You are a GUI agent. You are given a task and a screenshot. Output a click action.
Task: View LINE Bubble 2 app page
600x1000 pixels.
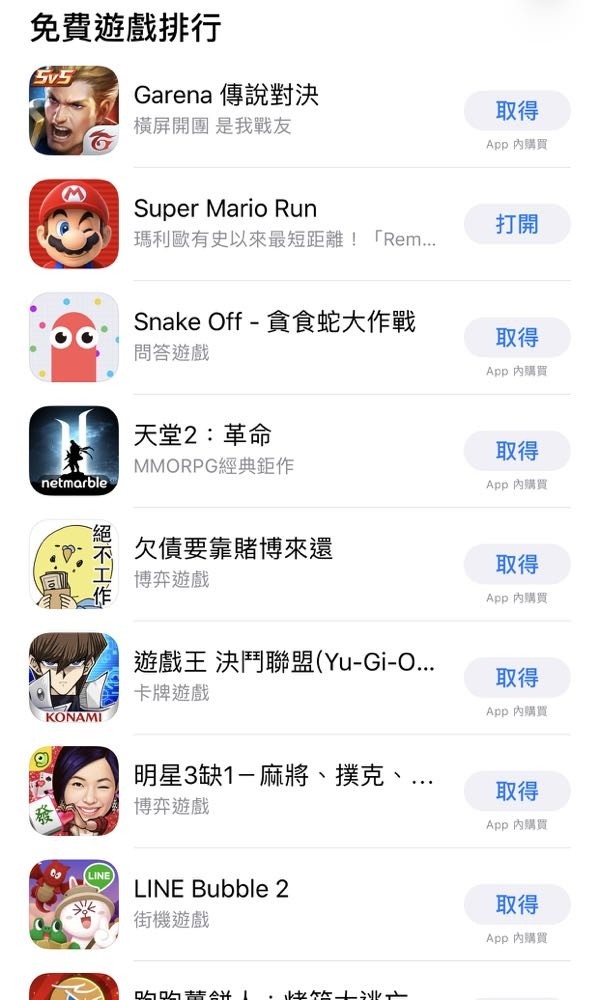point(211,889)
